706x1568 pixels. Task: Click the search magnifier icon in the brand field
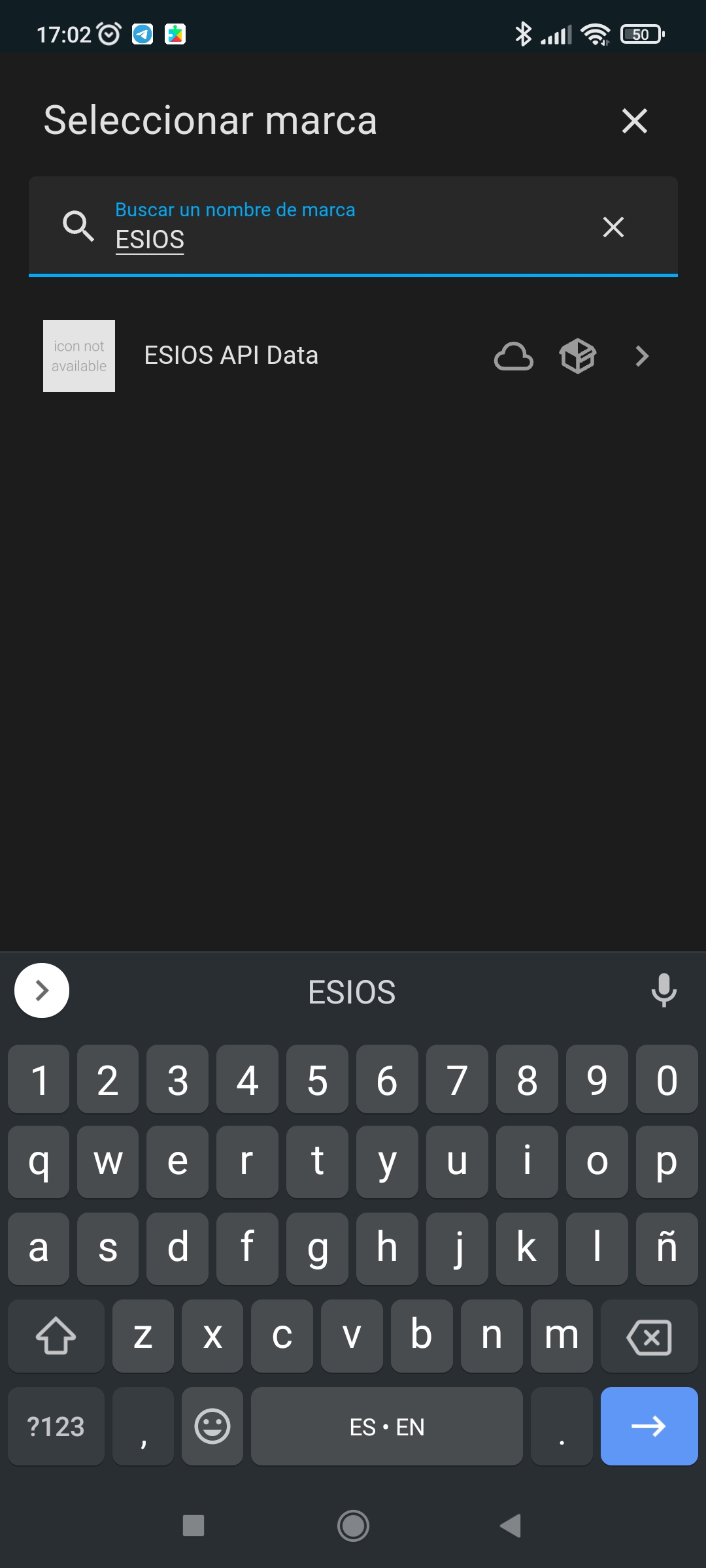(x=78, y=227)
